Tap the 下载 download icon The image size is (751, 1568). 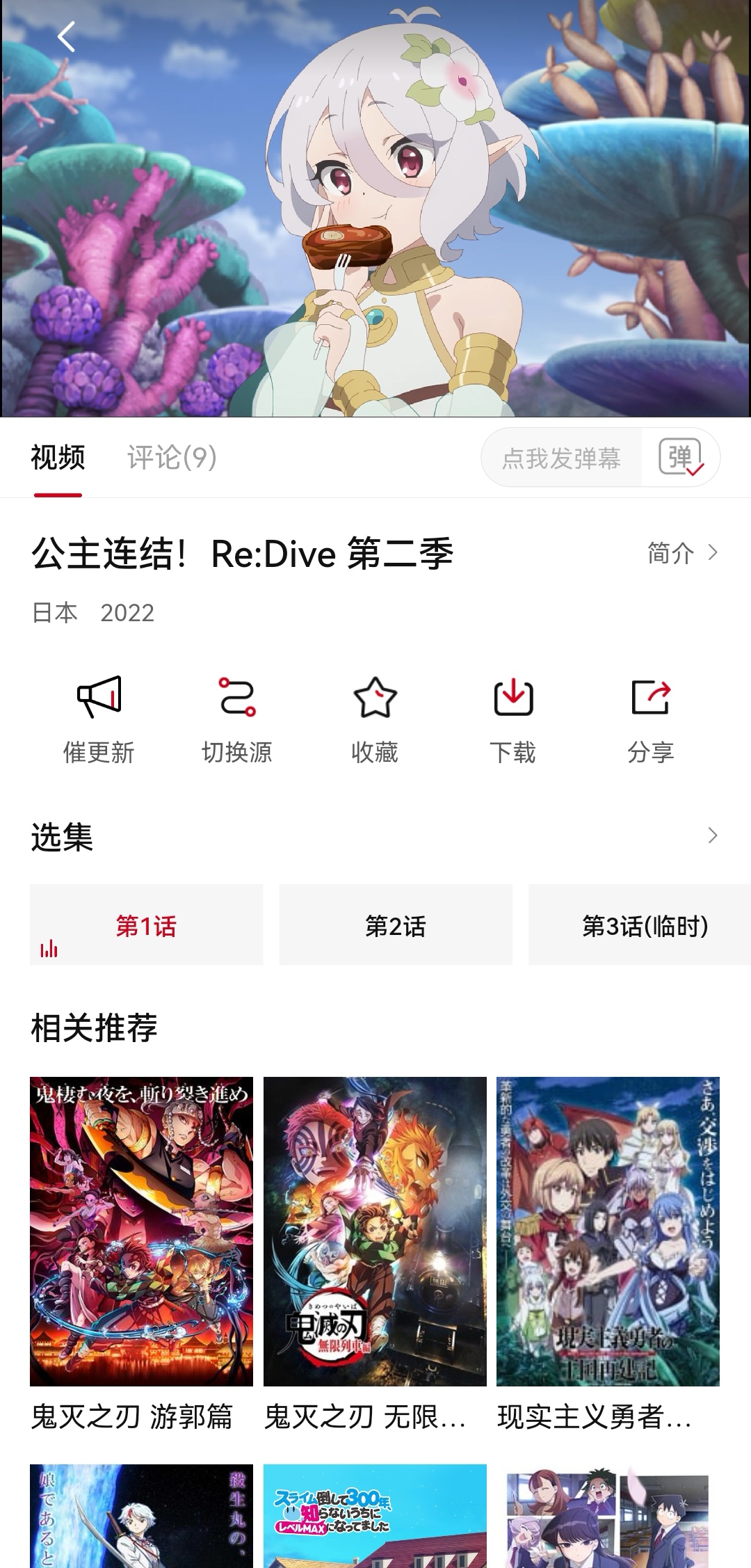coord(515,704)
